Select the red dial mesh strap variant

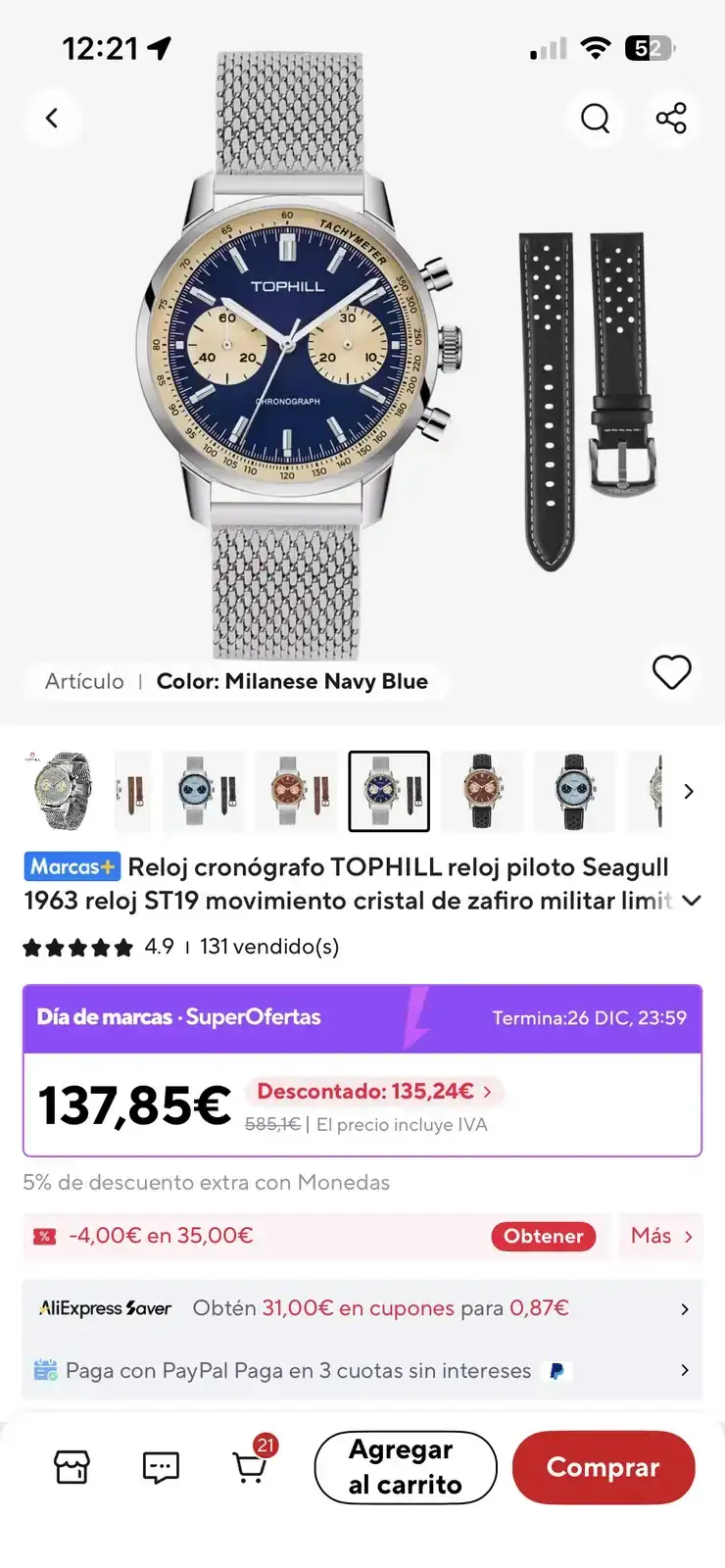pyautogui.click(x=296, y=791)
